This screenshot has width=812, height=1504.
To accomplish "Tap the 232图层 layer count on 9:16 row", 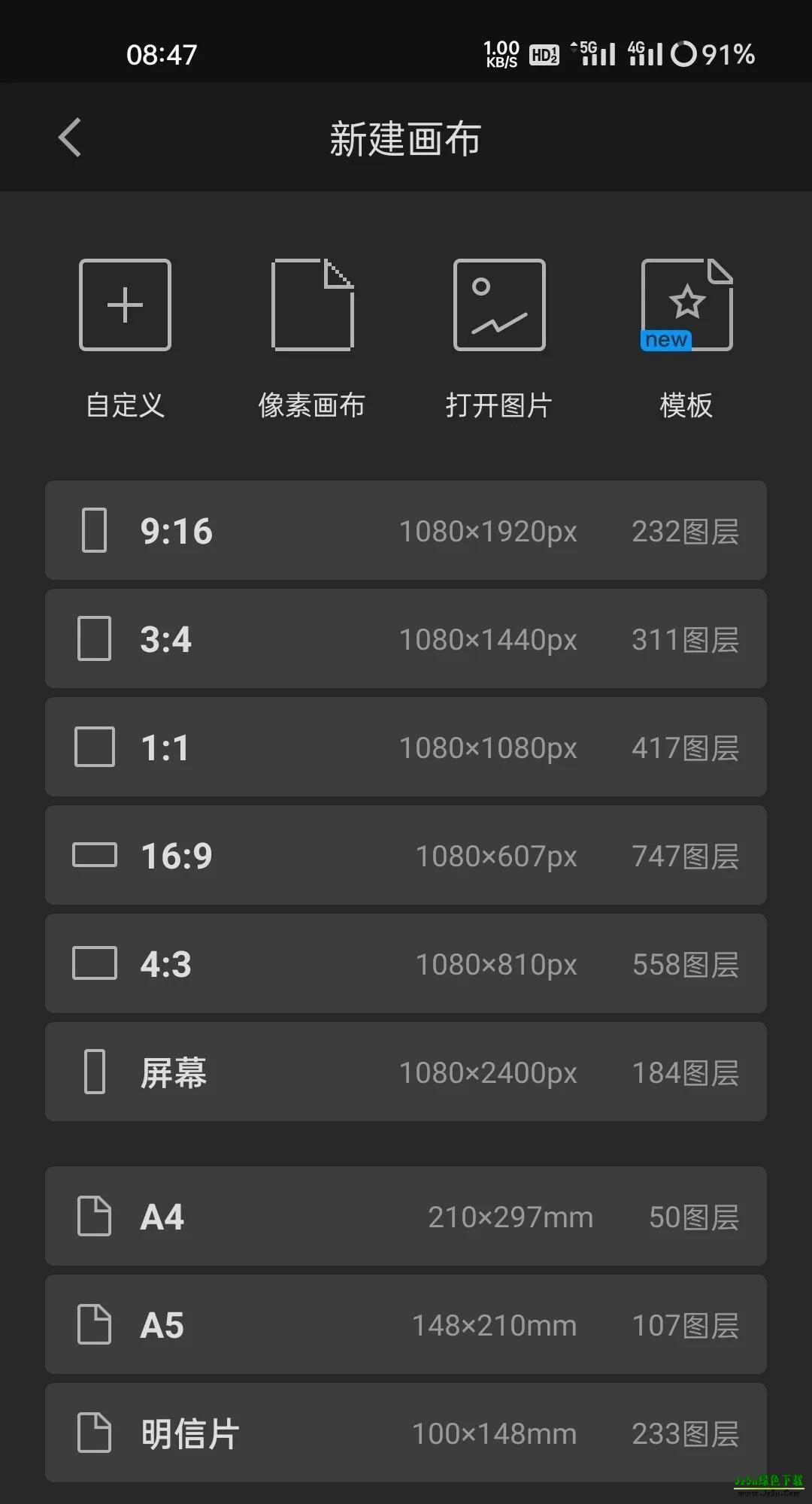I will [x=685, y=530].
